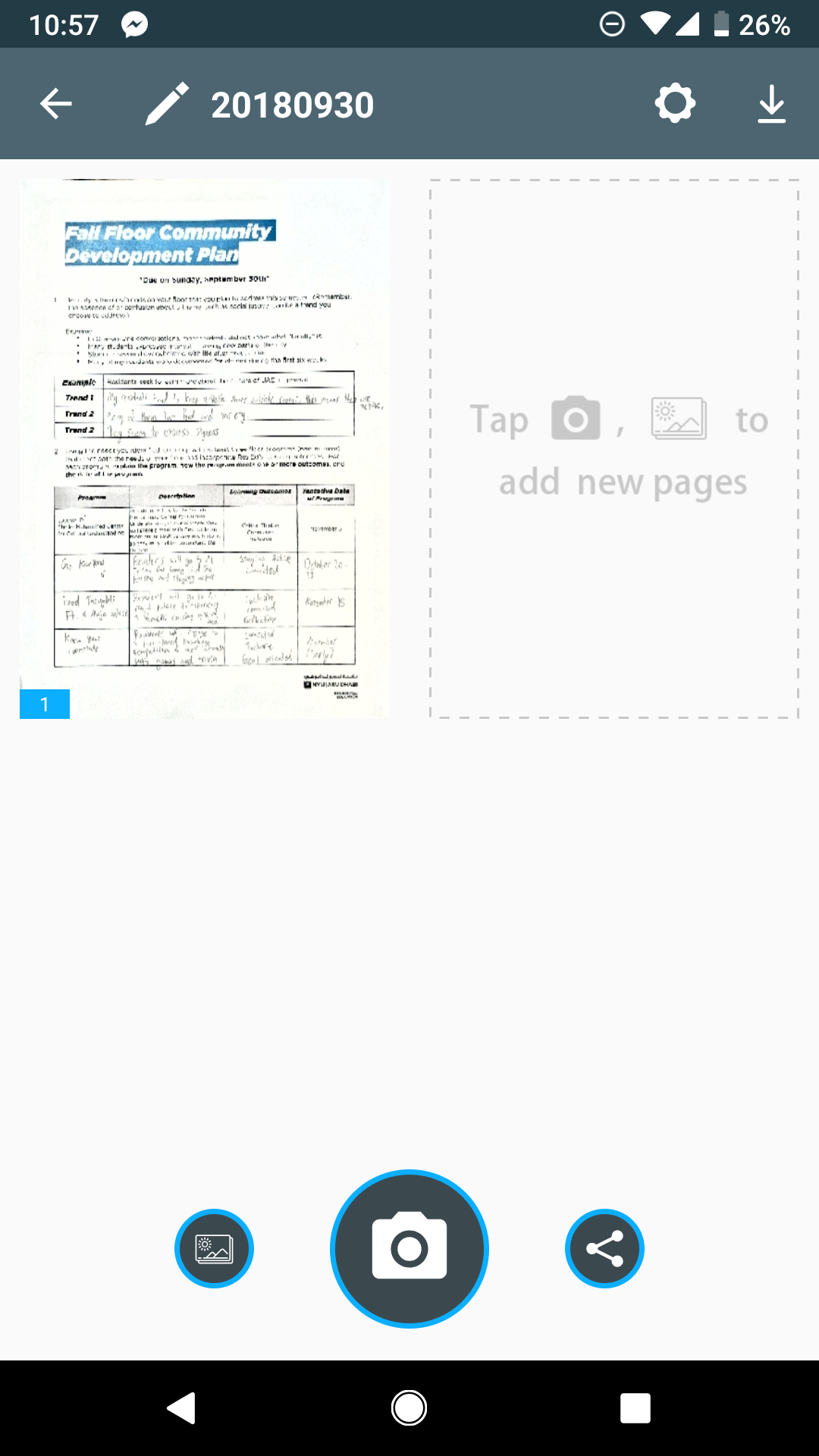Tap the download icon in the app bar
Image resolution: width=819 pixels, height=1456 pixels.
click(771, 104)
